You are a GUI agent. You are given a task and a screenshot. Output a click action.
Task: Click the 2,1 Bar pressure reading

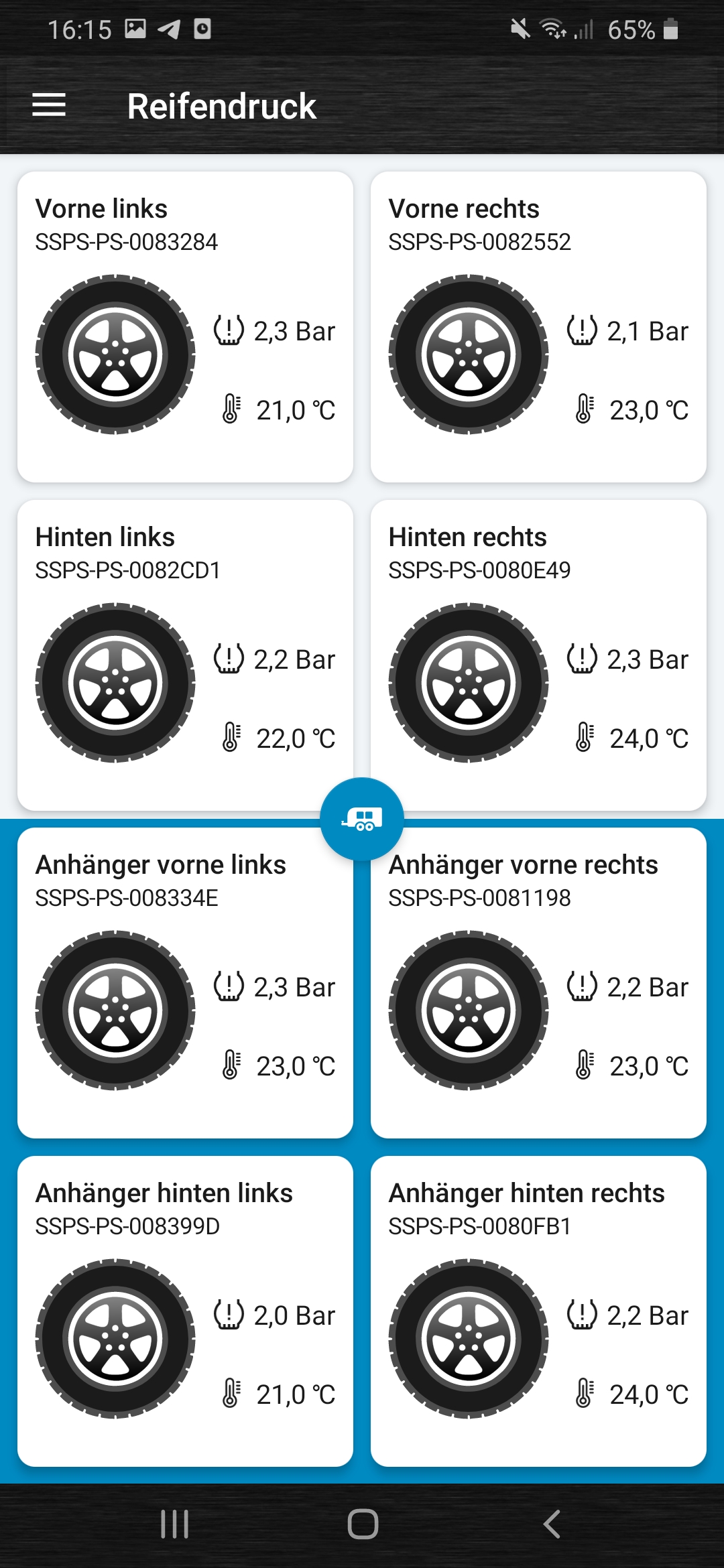[648, 330]
